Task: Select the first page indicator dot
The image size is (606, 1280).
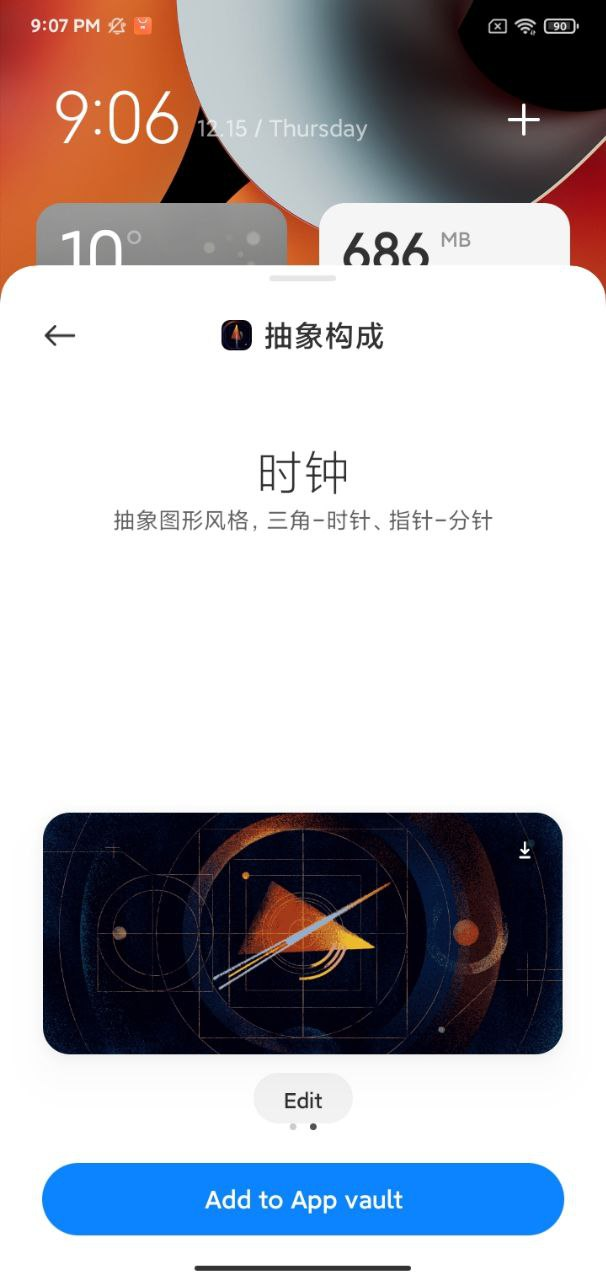Action: tap(293, 1126)
